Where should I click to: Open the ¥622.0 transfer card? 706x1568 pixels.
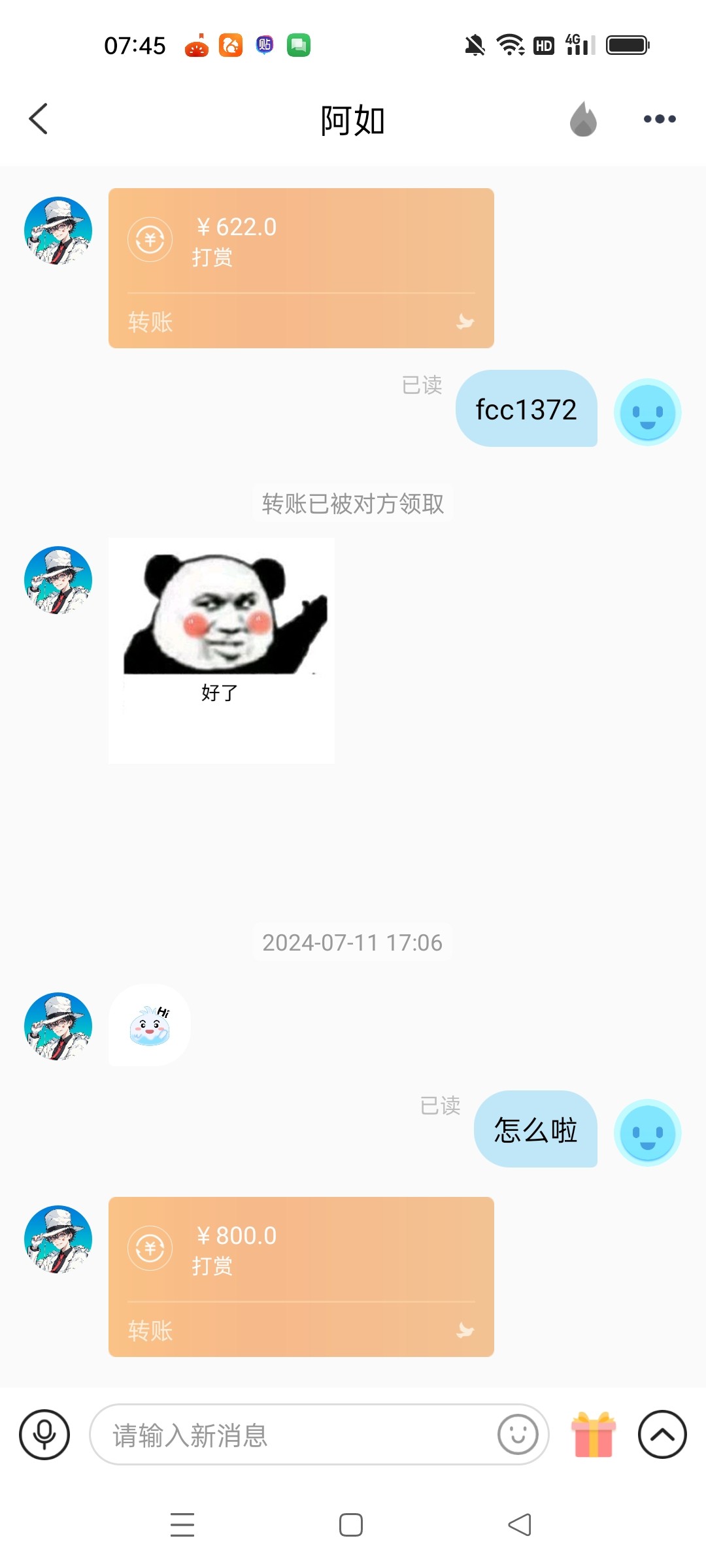coord(301,268)
